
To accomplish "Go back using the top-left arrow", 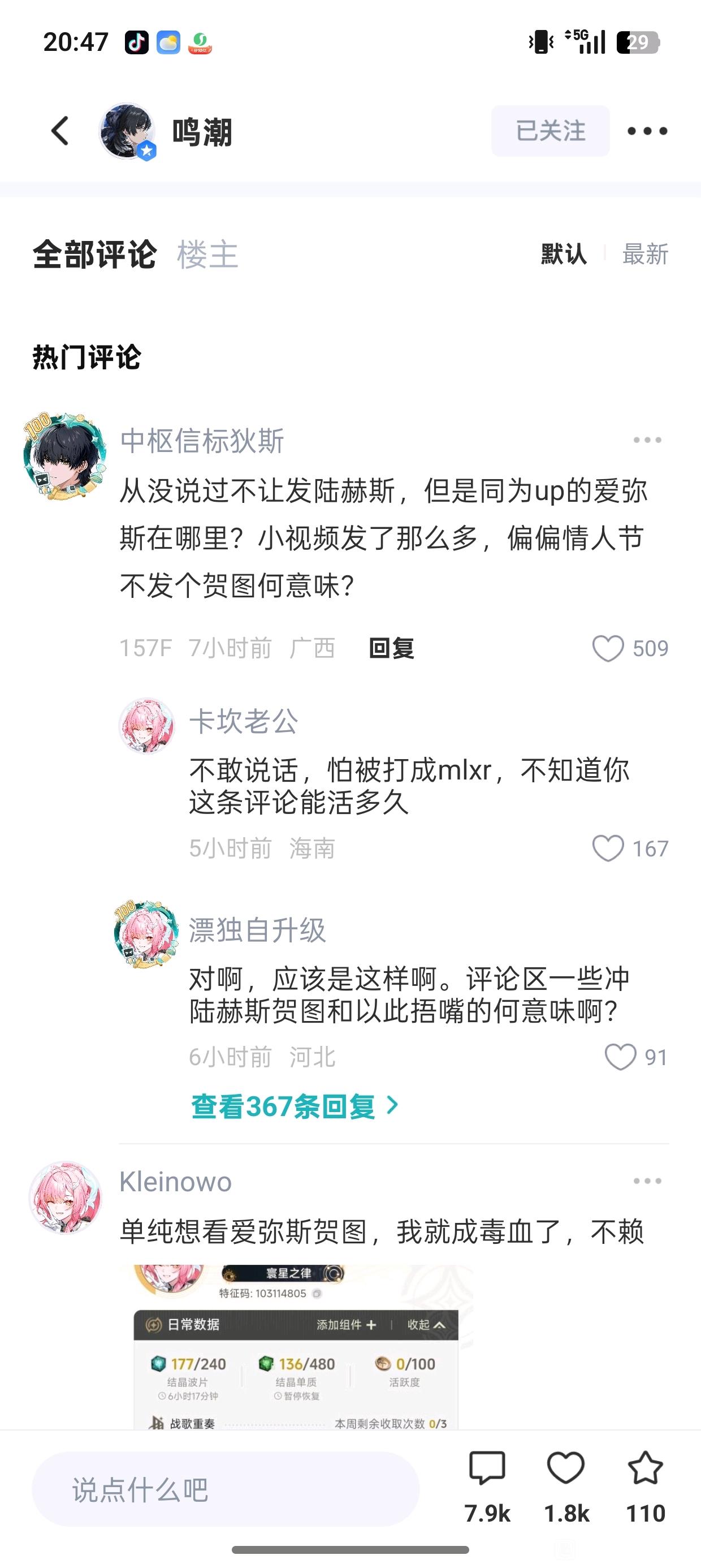I will pyautogui.click(x=60, y=131).
